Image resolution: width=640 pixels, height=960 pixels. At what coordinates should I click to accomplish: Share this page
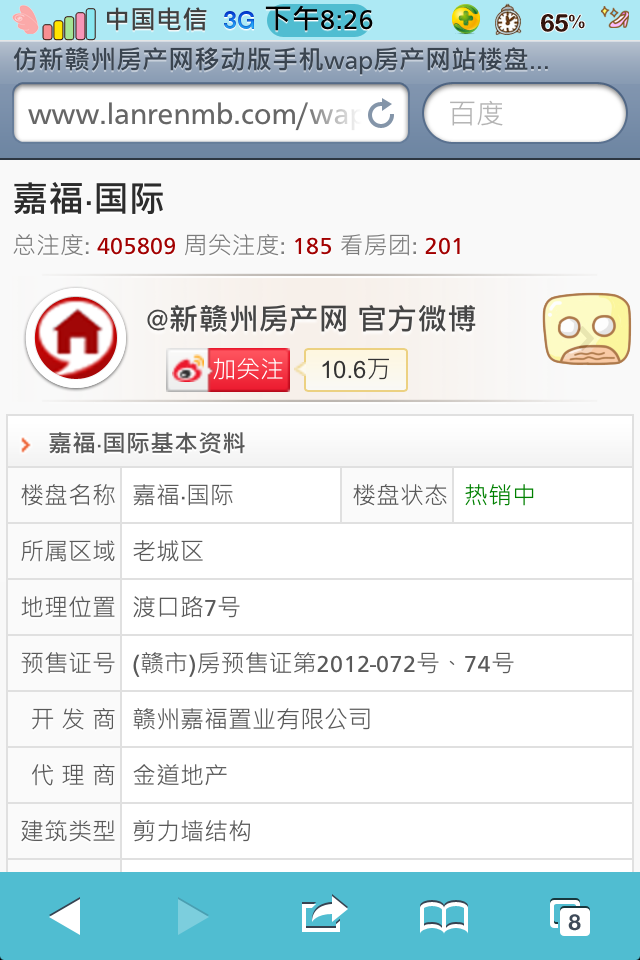click(323, 915)
